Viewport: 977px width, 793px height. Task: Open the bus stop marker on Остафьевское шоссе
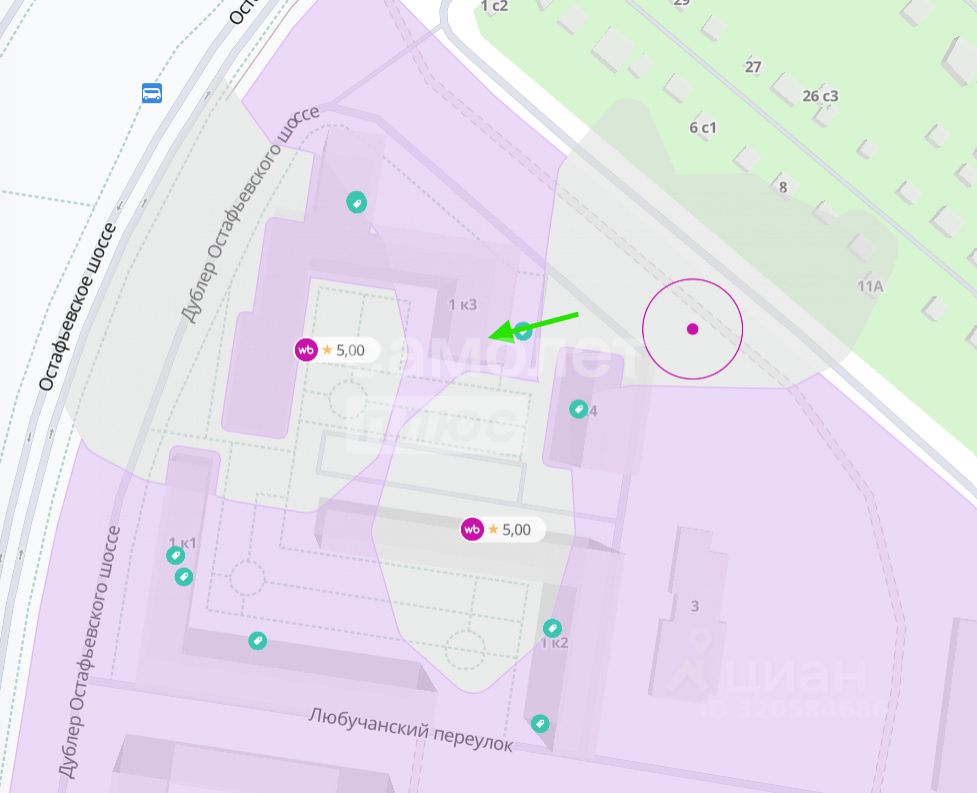click(x=152, y=93)
